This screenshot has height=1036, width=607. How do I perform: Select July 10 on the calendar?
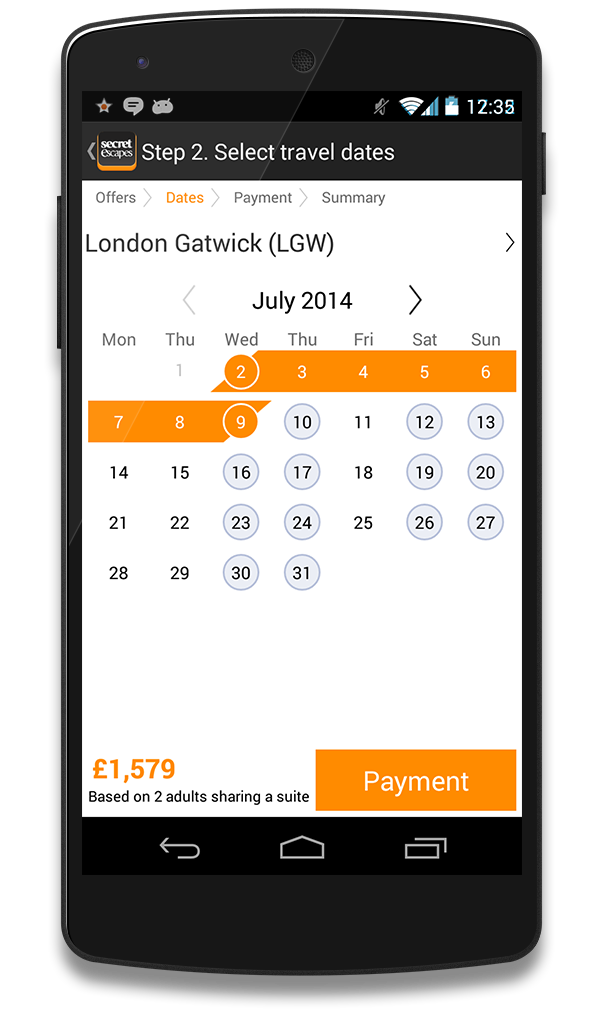302,422
